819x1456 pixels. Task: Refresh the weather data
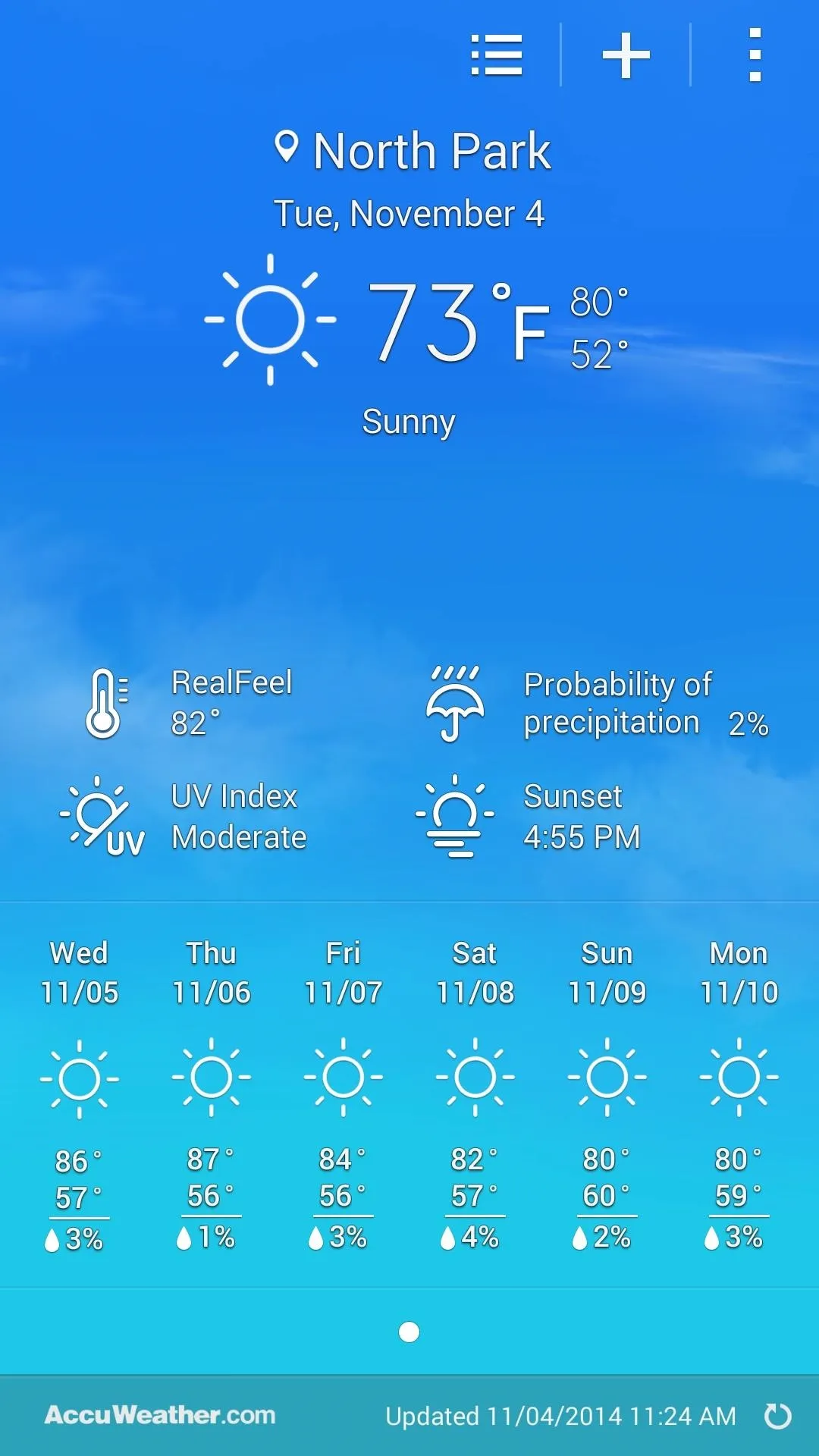tap(778, 1416)
